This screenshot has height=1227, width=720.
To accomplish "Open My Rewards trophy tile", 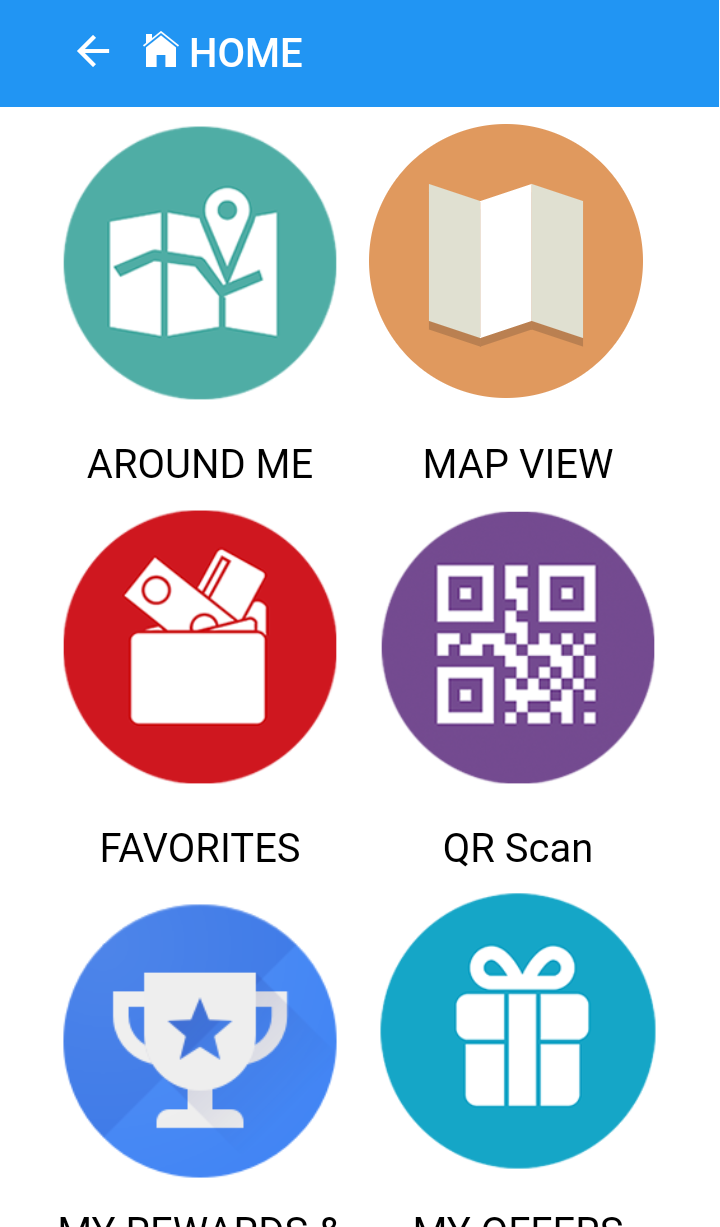I will (x=200, y=1041).
